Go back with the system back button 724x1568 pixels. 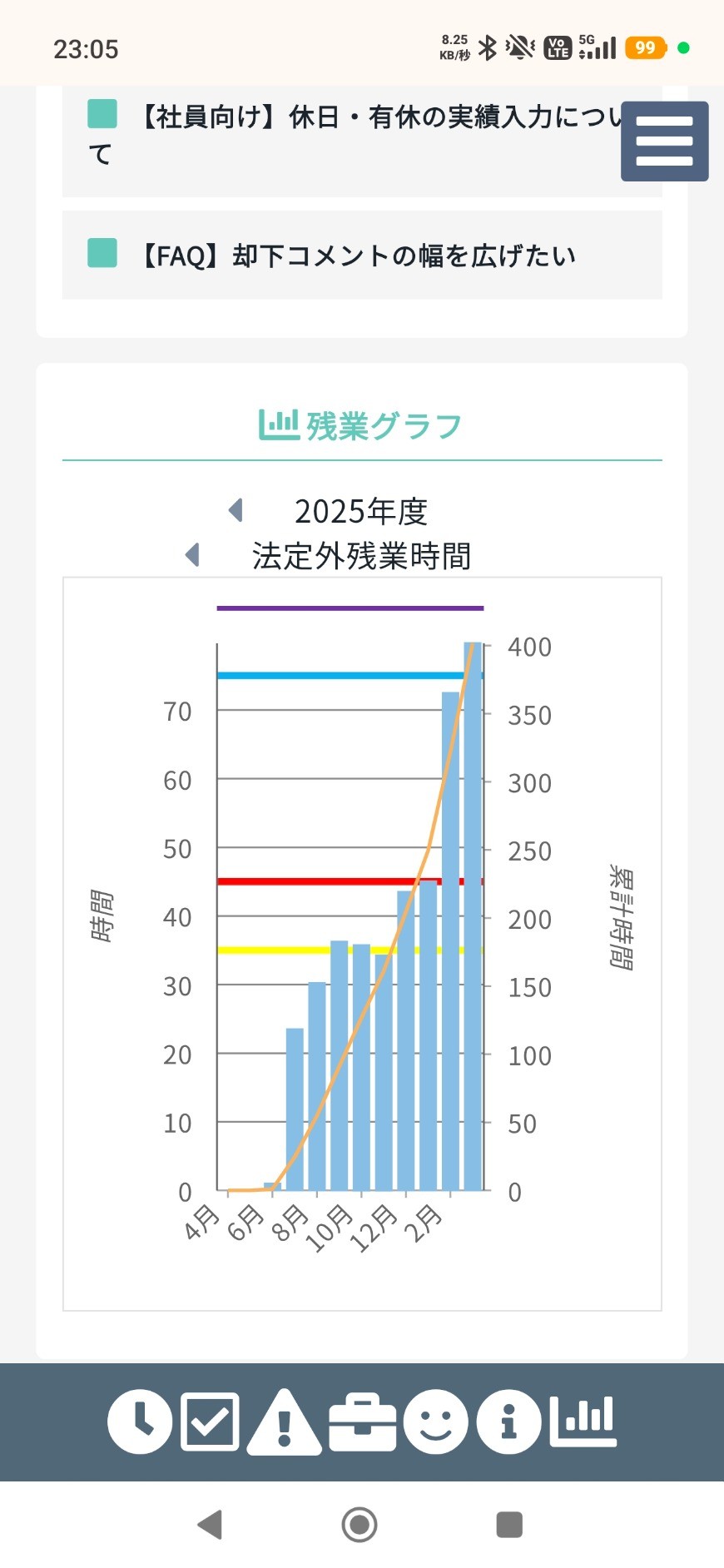(x=210, y=1525)
